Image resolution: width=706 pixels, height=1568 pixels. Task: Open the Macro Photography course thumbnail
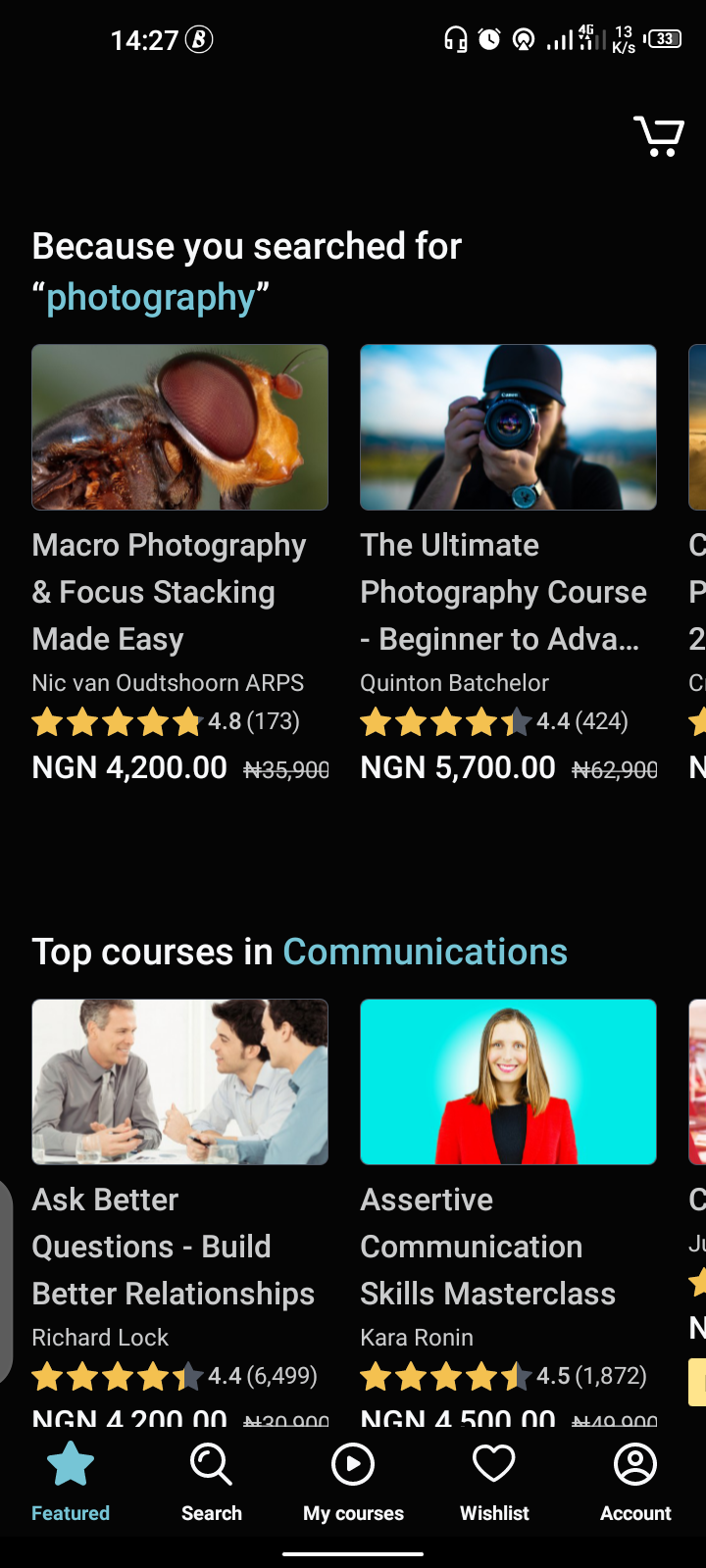click(x=180, y=426)
